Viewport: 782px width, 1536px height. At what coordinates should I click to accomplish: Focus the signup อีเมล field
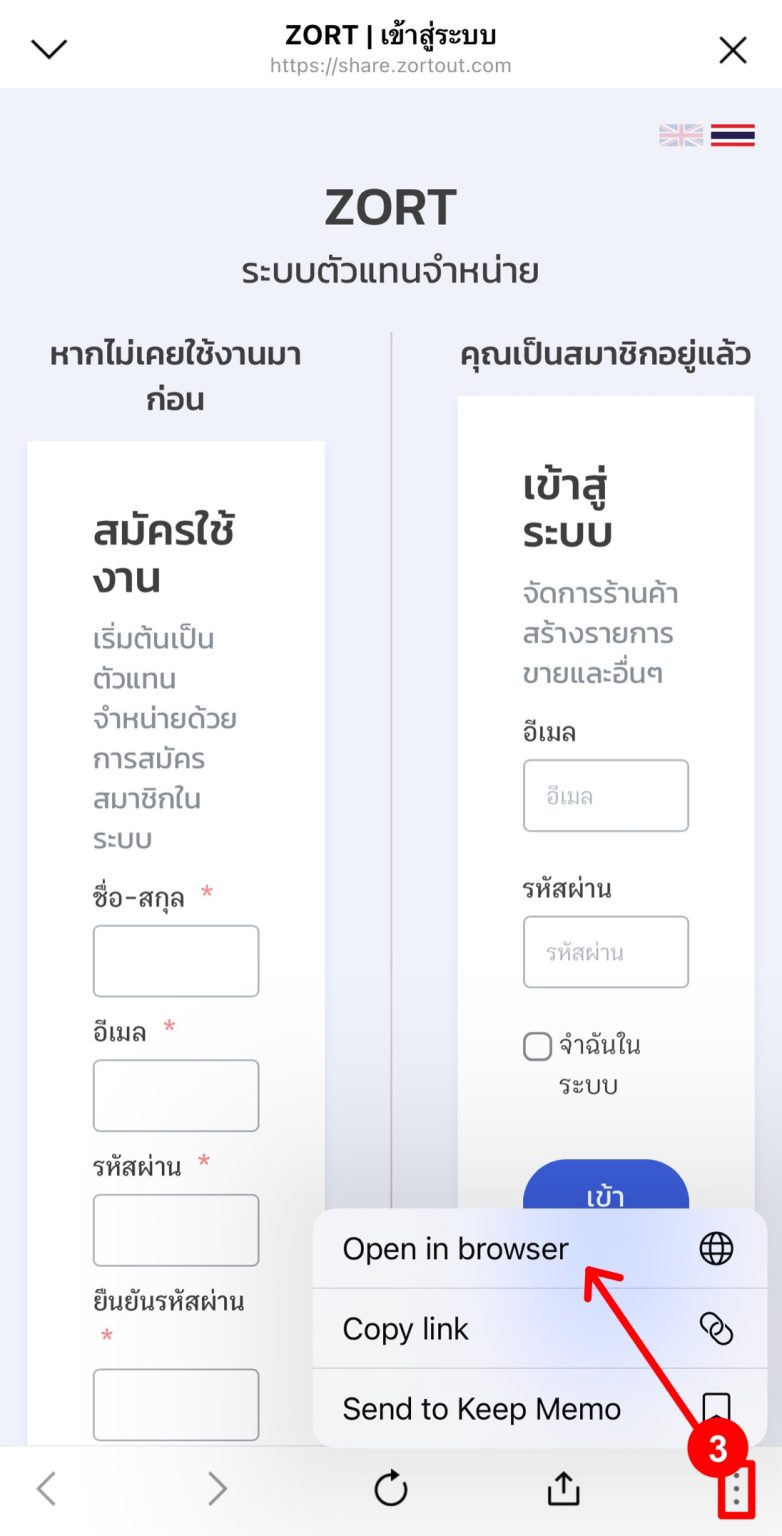click(x=176, y=1096)
